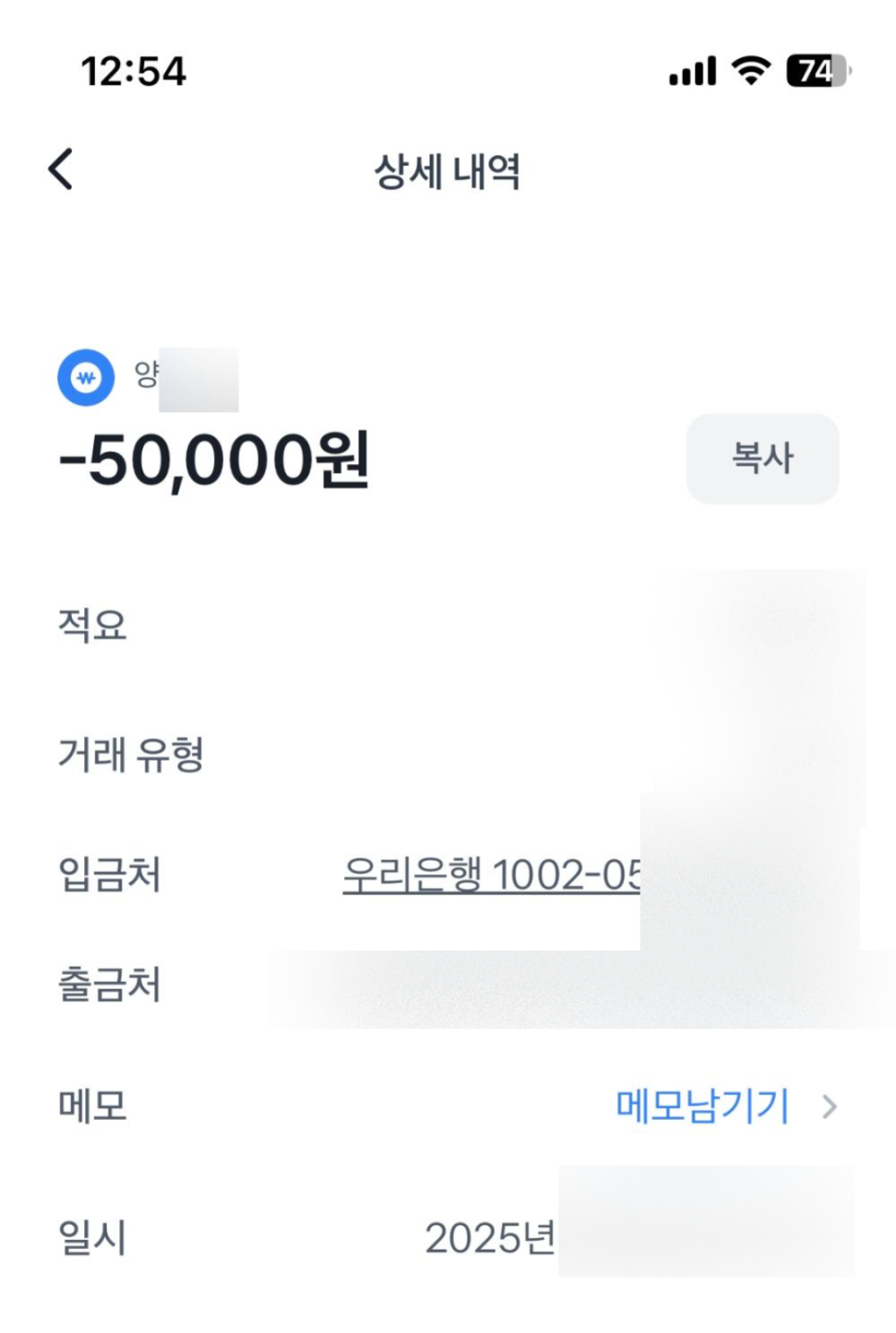Viewport: 896px width, 1333px height.
Task: Open 메모남기기 to add a memo
Action: 702,1106
